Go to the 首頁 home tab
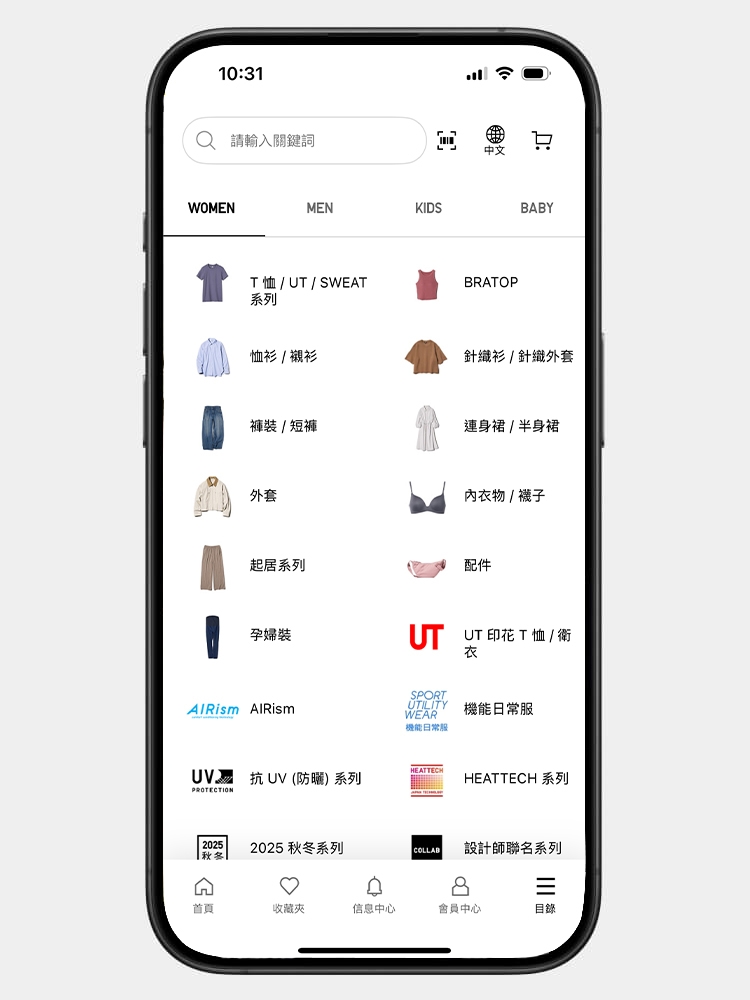Screen dimensions: 750x1000 pos(203,894)
